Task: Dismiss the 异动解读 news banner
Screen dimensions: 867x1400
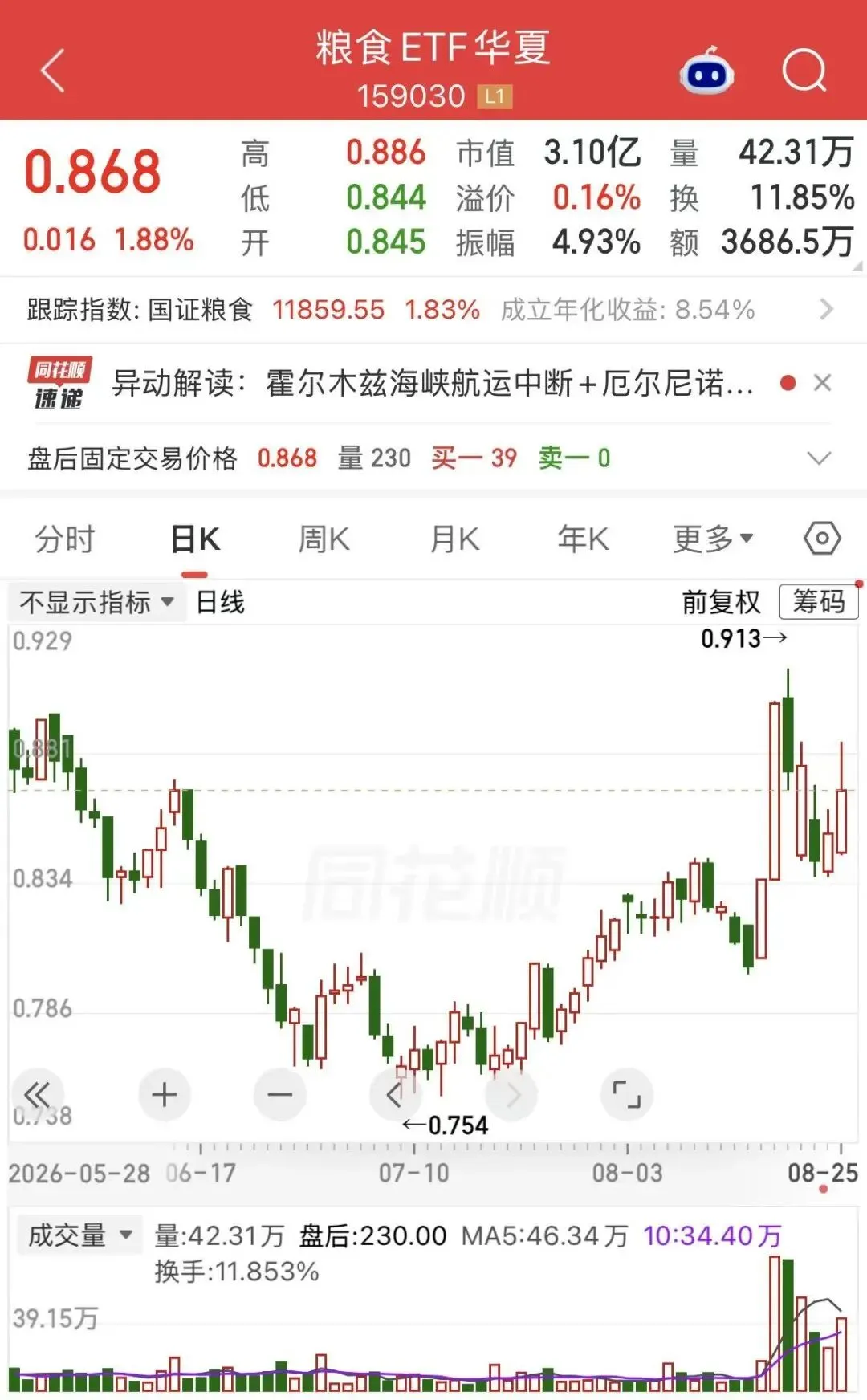Action: [822, 383]
